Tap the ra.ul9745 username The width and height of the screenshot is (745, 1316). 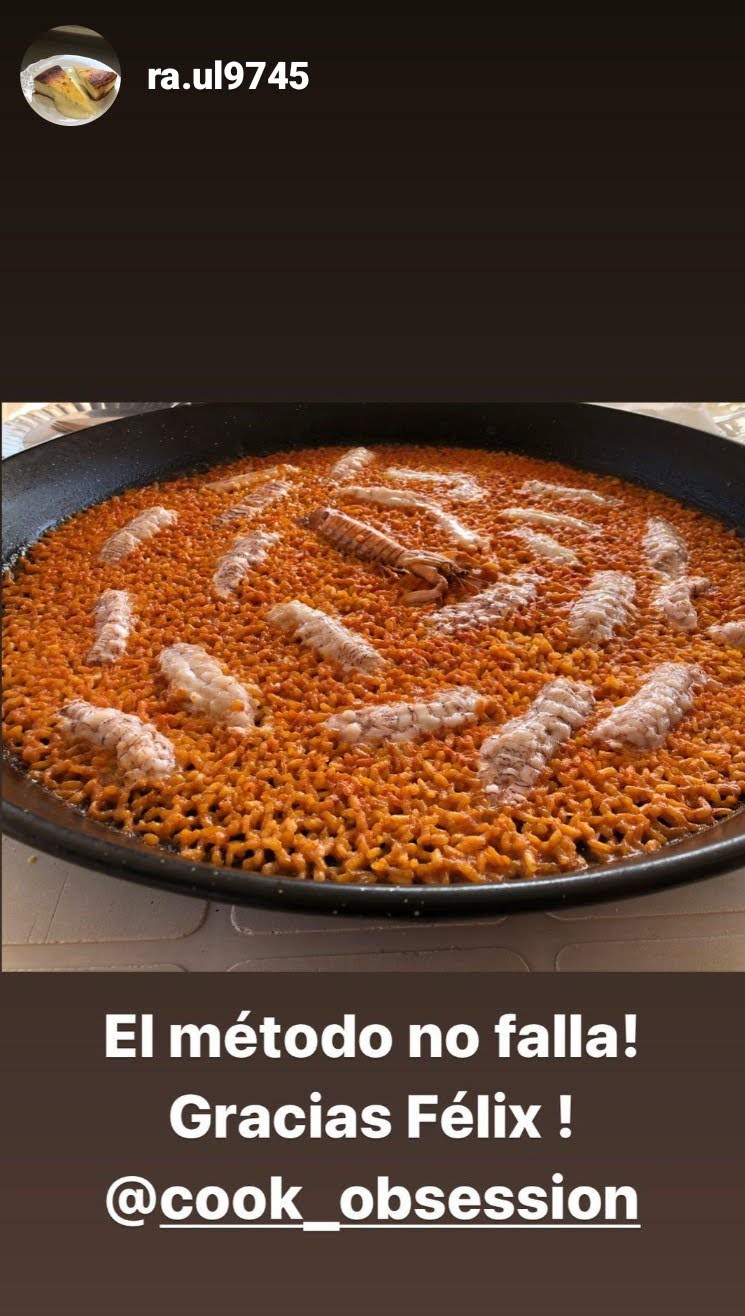[x=228, y=77]
